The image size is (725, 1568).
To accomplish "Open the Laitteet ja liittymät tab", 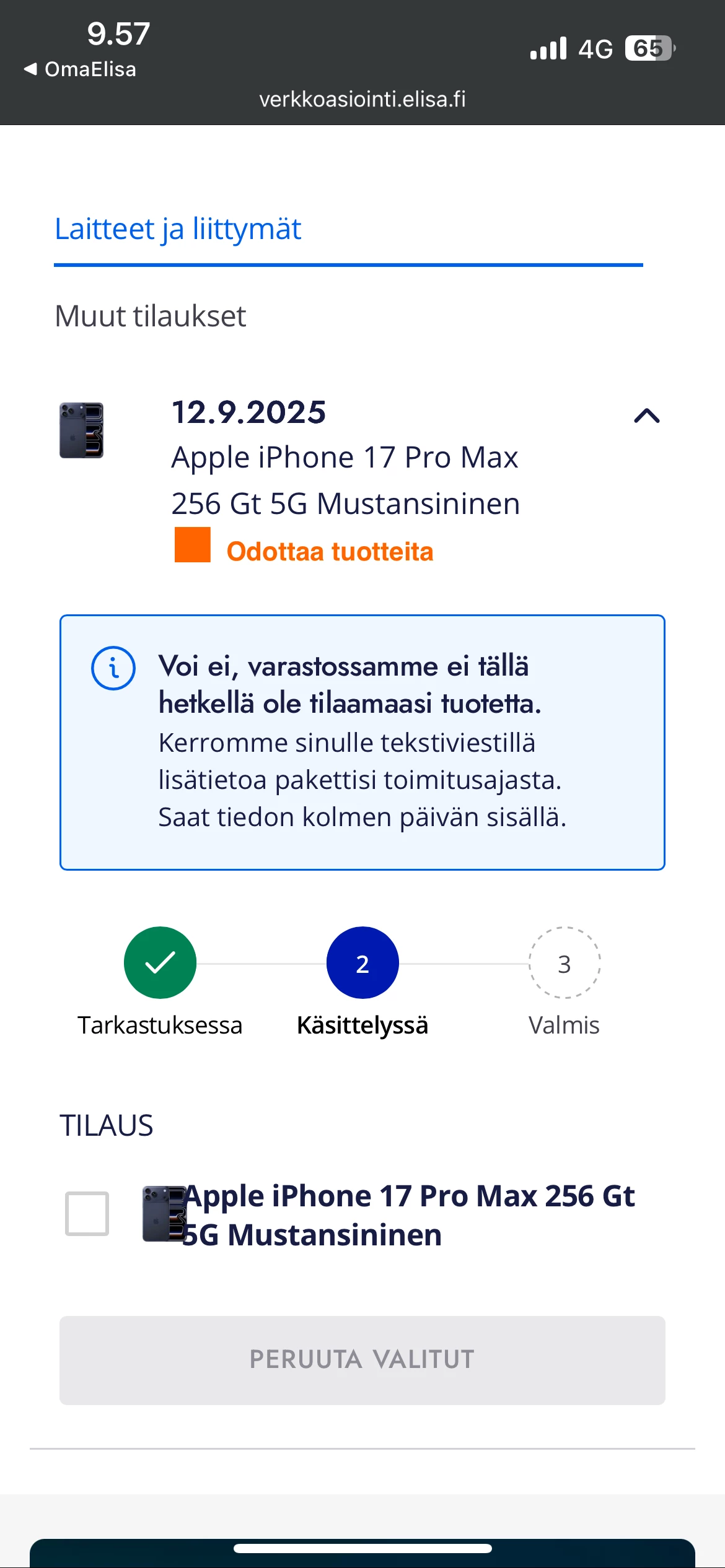I will pyautogui.click(x=178, y=229).
